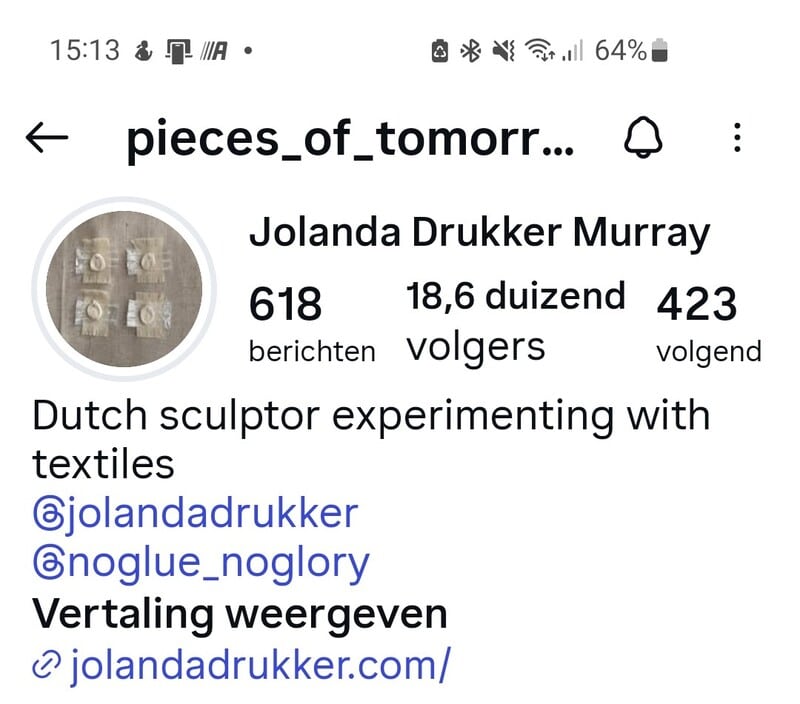Show the 423 volgend list
This screenshot has height=704, width=800.
[708, 322]
